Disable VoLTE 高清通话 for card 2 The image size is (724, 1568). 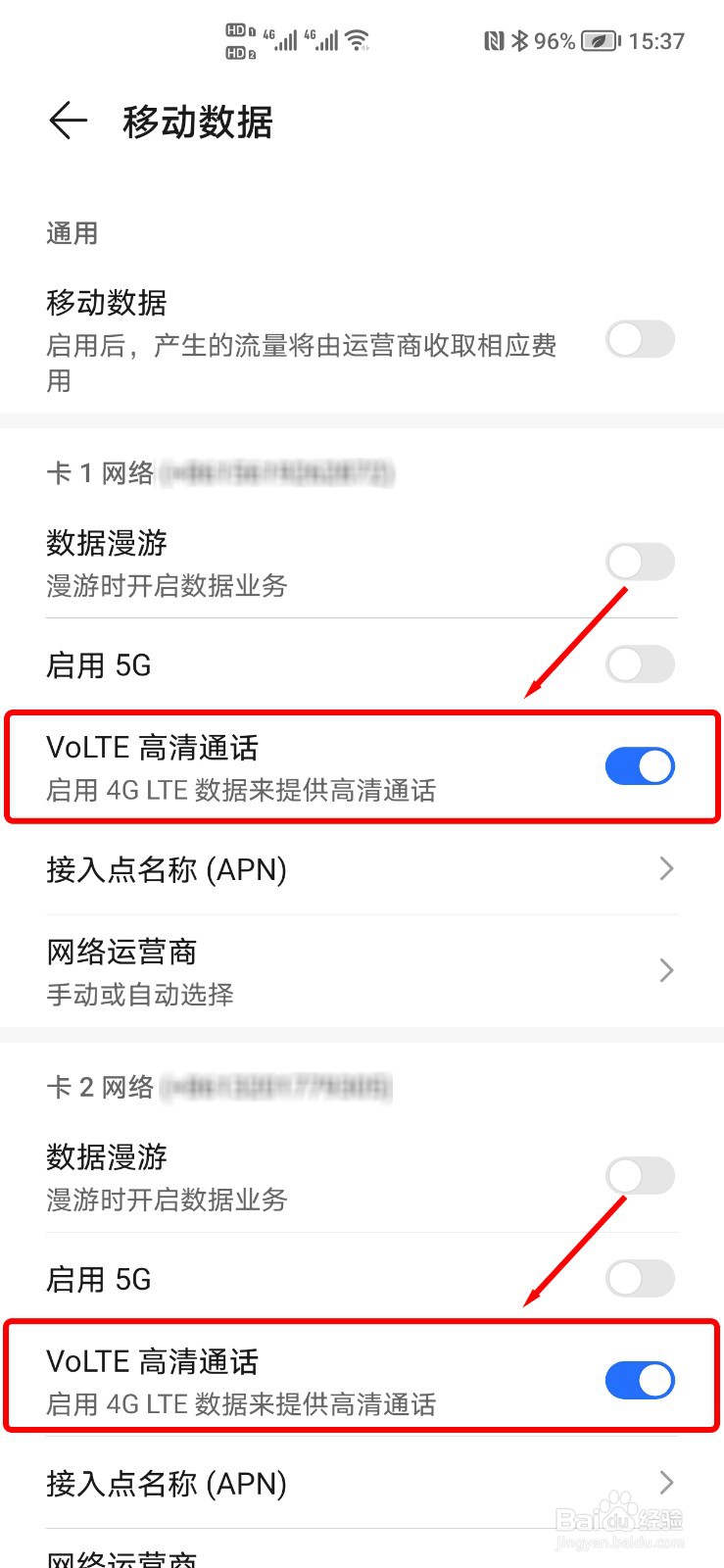pyautogui.click(x=639, y=1380)
